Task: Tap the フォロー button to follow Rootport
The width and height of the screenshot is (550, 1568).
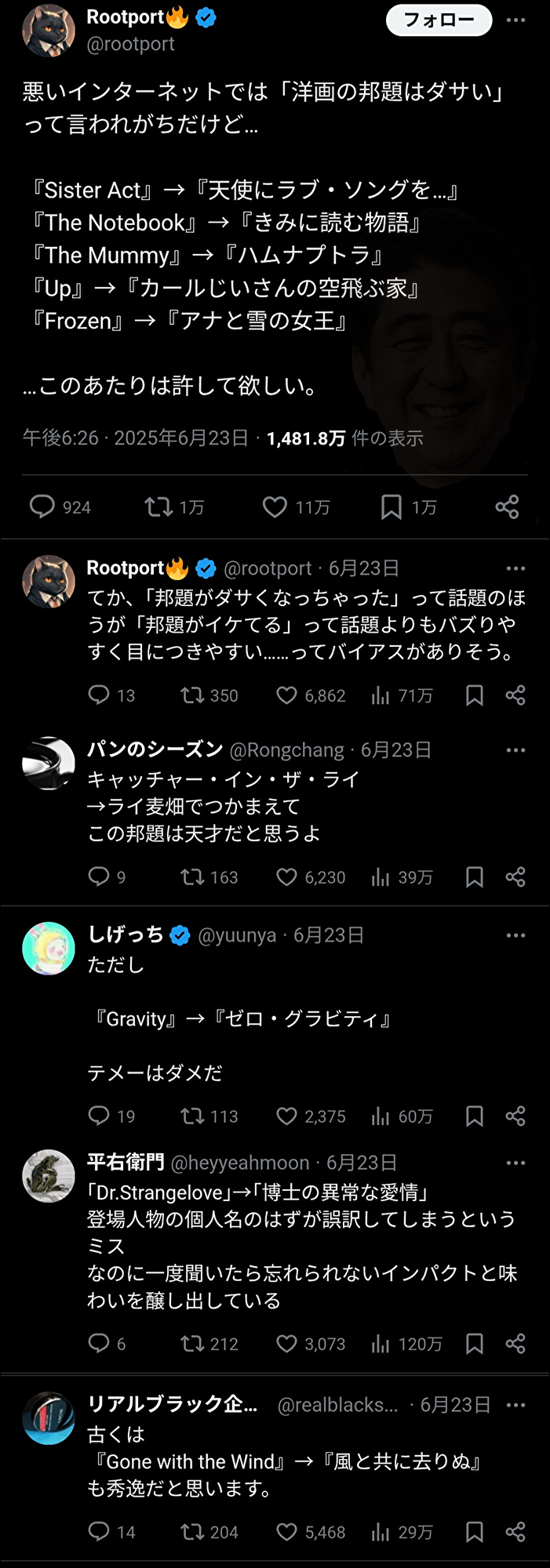Action: tap(439, 20)
